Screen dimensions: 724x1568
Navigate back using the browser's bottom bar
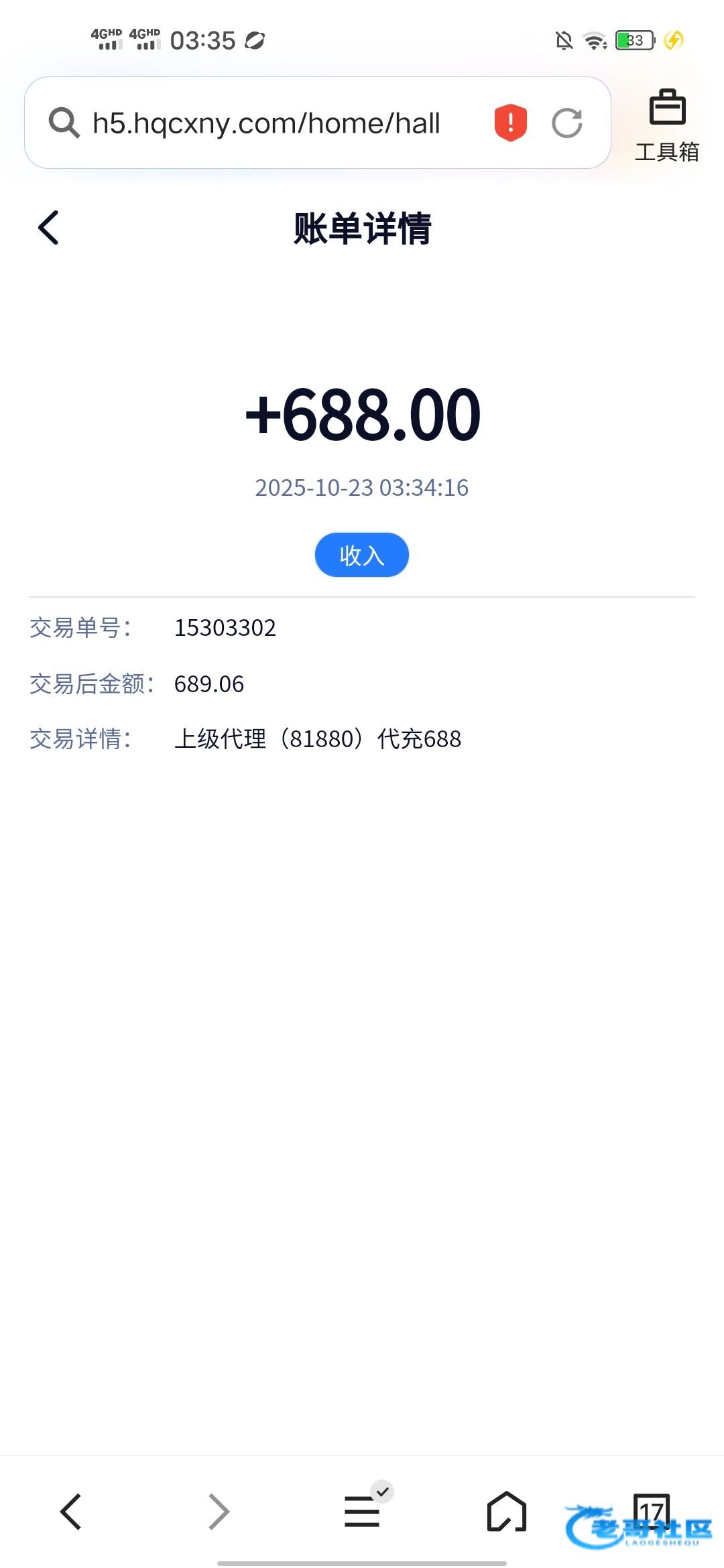71,1512
